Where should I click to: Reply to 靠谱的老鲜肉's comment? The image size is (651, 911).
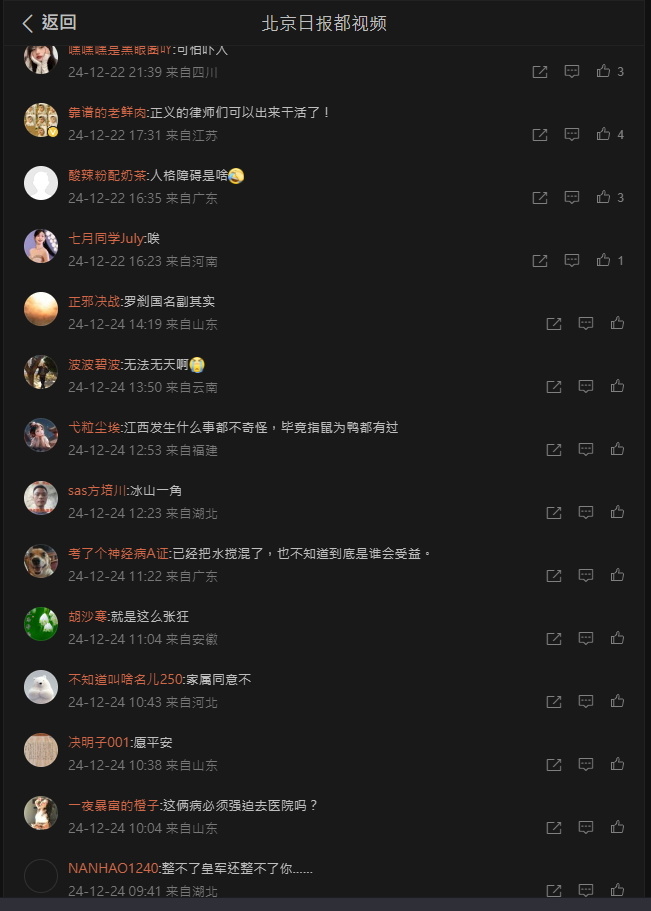click(x=572, y=135)
